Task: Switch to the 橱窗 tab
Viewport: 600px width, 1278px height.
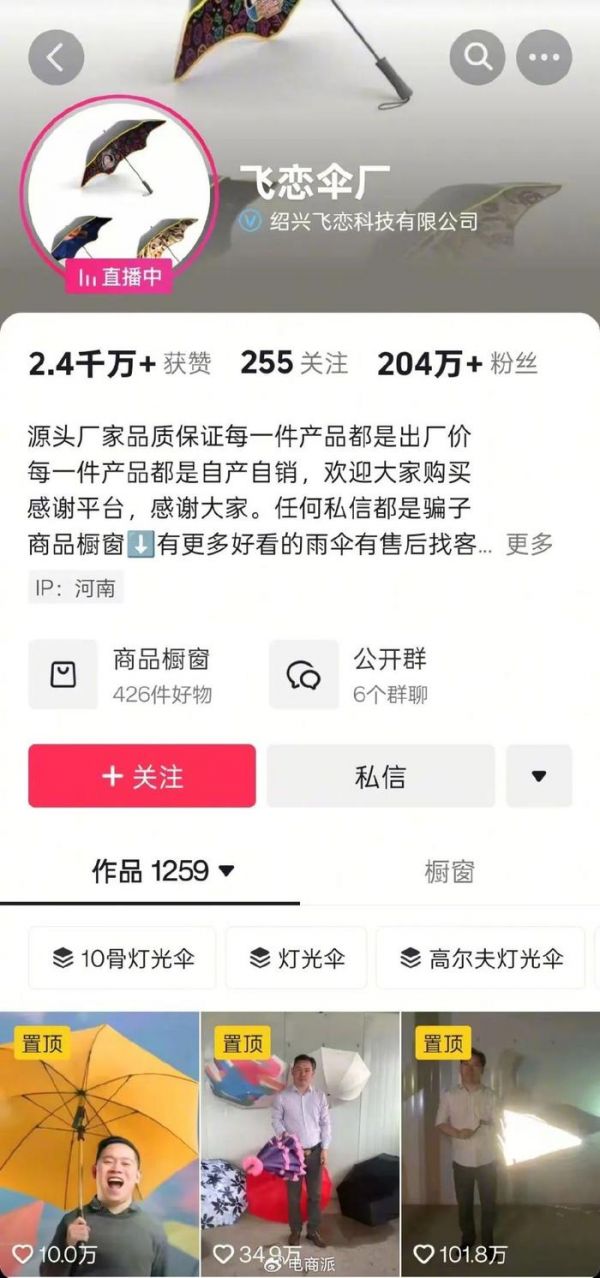Action: coord(449,871)
